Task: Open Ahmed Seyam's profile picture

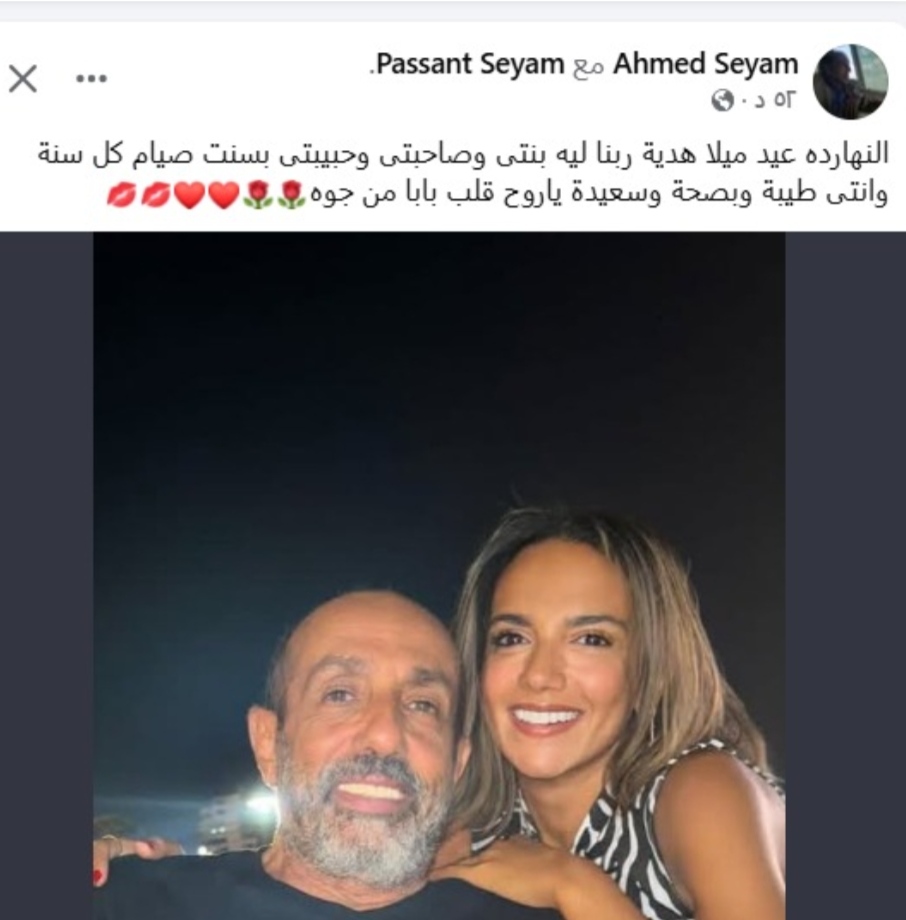Action: point(849,82)
